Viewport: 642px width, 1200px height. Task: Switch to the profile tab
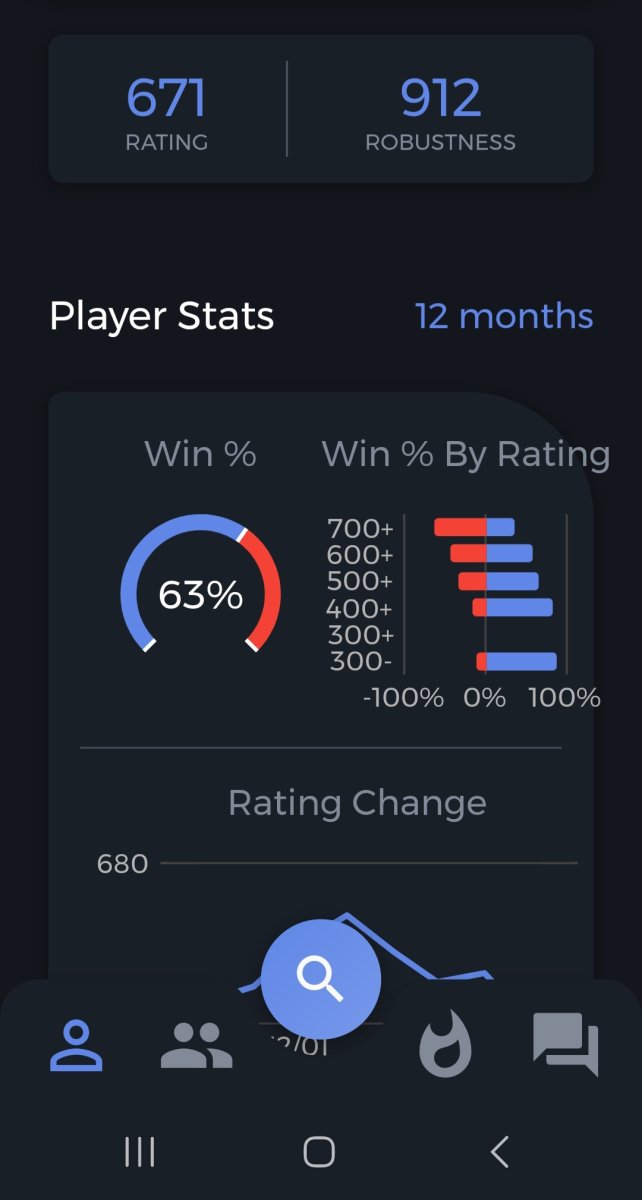(x=77, y=1045)
